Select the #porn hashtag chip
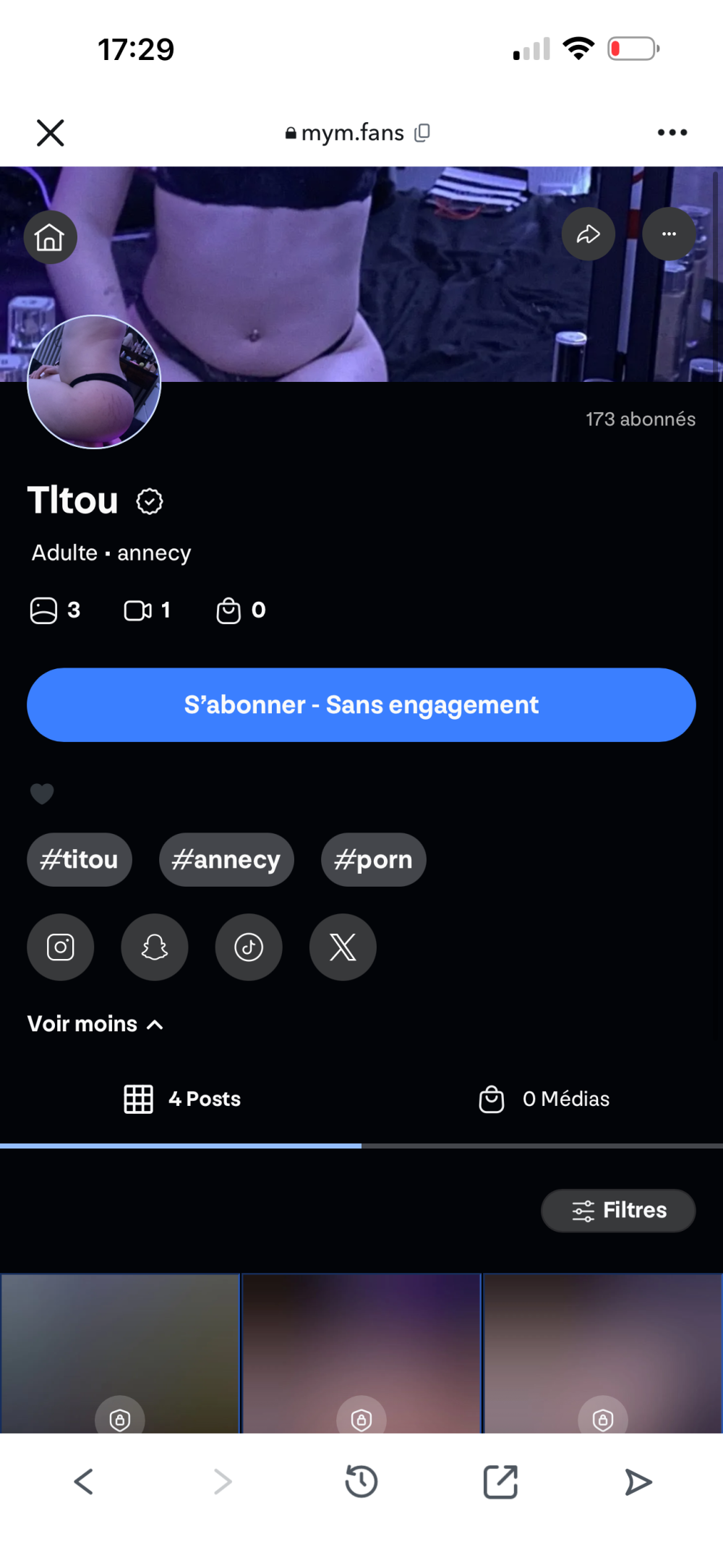 tap(373, 859)
